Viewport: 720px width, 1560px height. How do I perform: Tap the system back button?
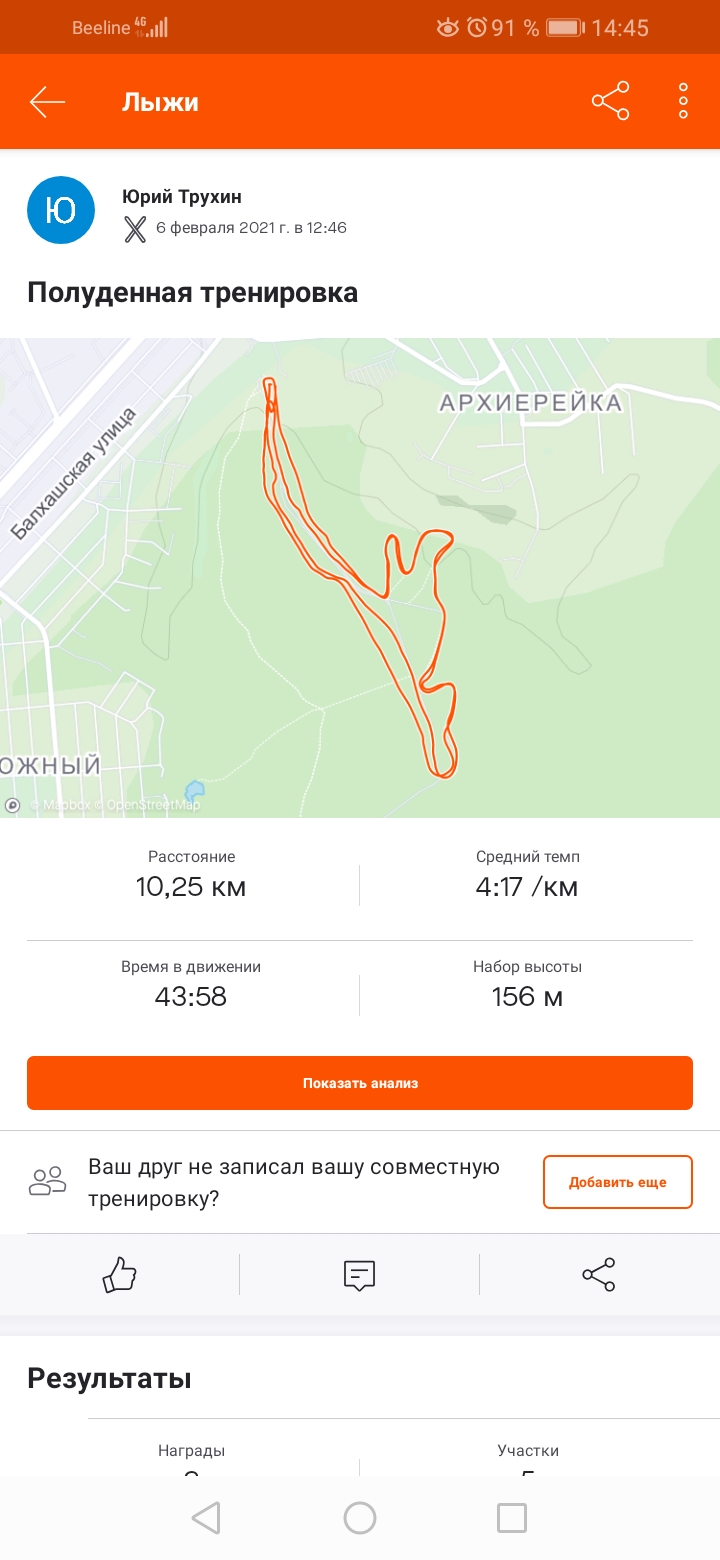coord(206,1518)
